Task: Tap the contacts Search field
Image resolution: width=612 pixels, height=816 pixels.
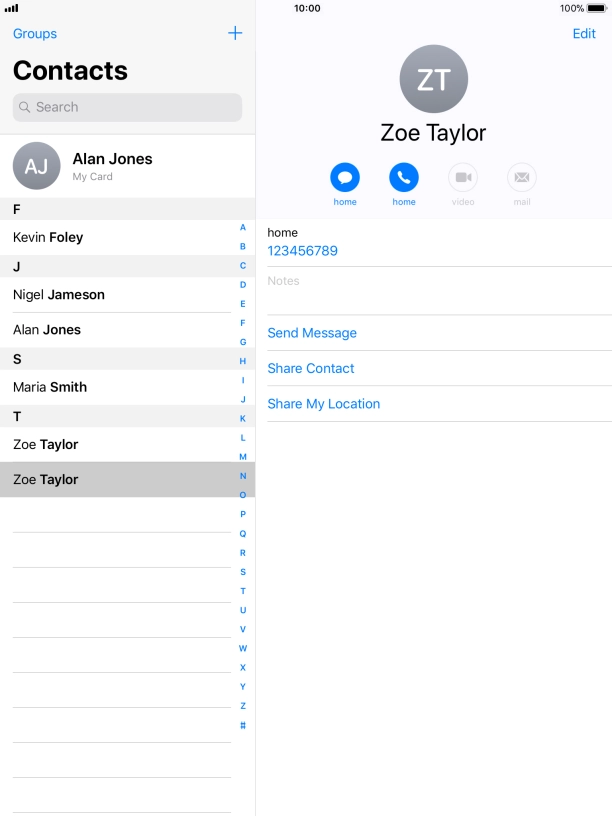Action: 128,107
